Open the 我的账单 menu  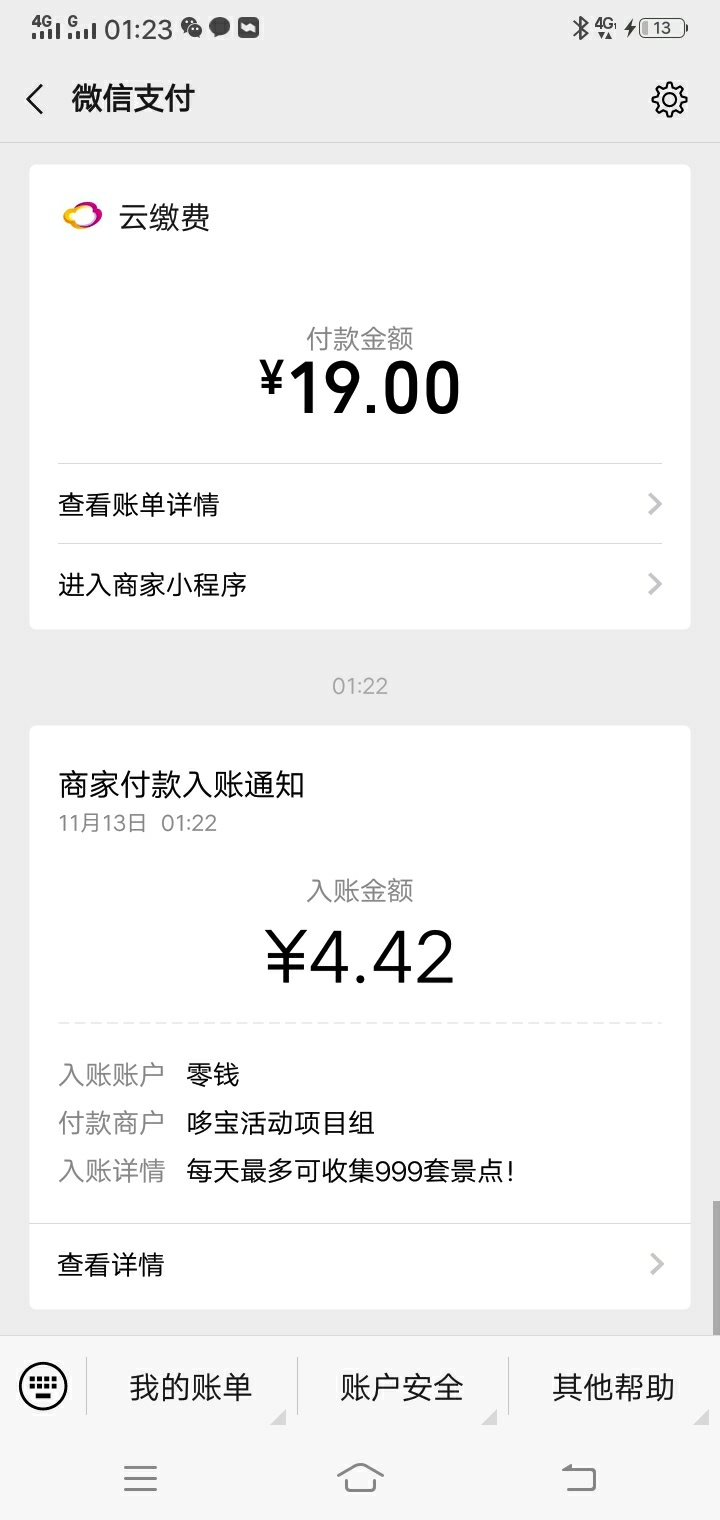pyautogui.click(x=191, y=1387)
